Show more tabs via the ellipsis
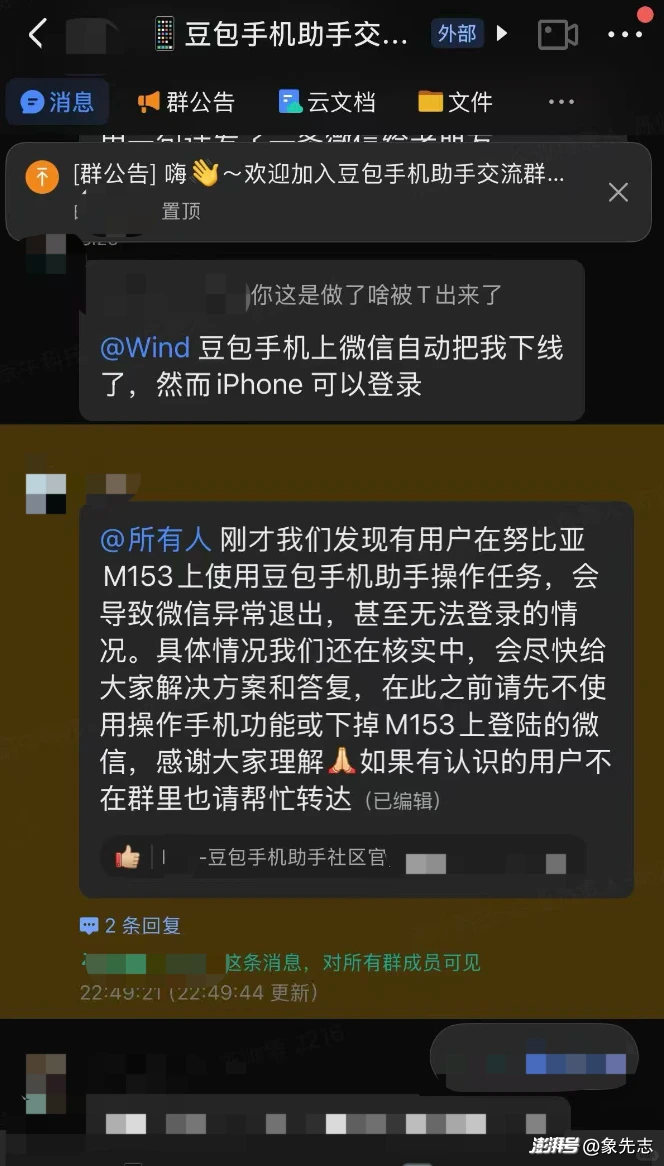Image resolution: width=664 pixels, height=1166 pixels. click(x=561, y=101)
